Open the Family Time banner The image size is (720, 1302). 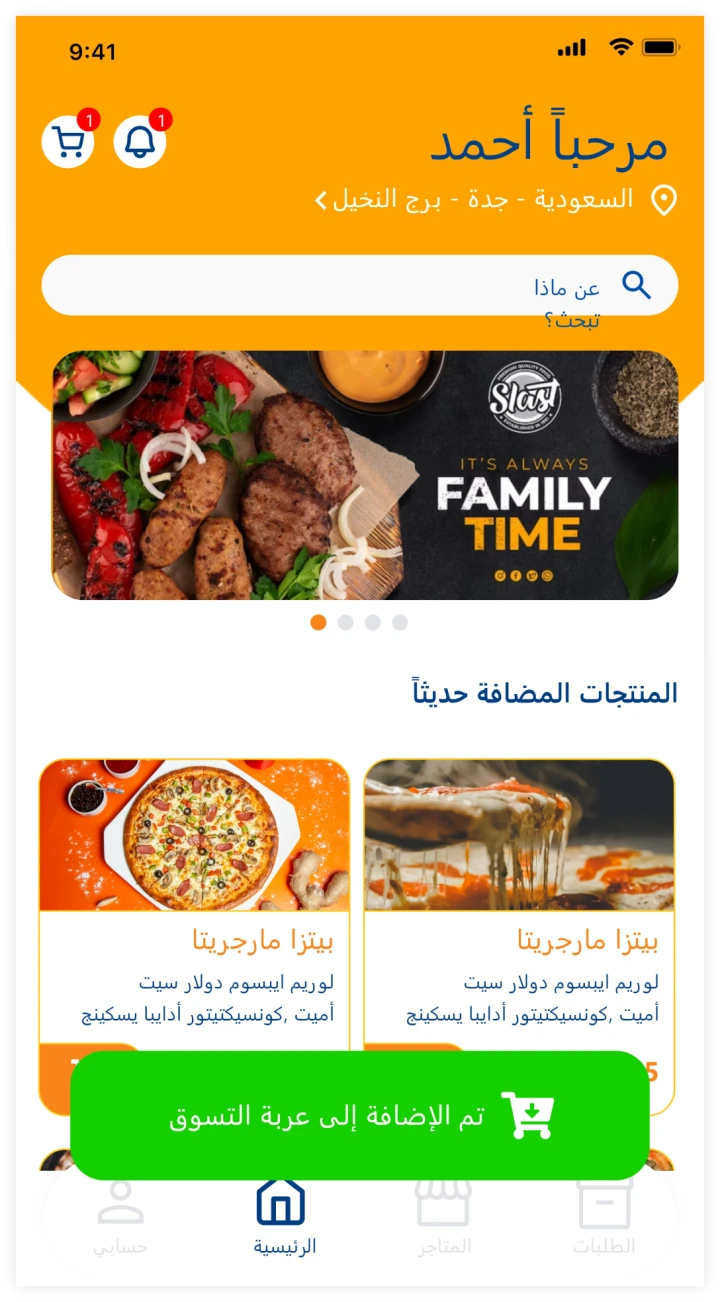coord(365,475)
